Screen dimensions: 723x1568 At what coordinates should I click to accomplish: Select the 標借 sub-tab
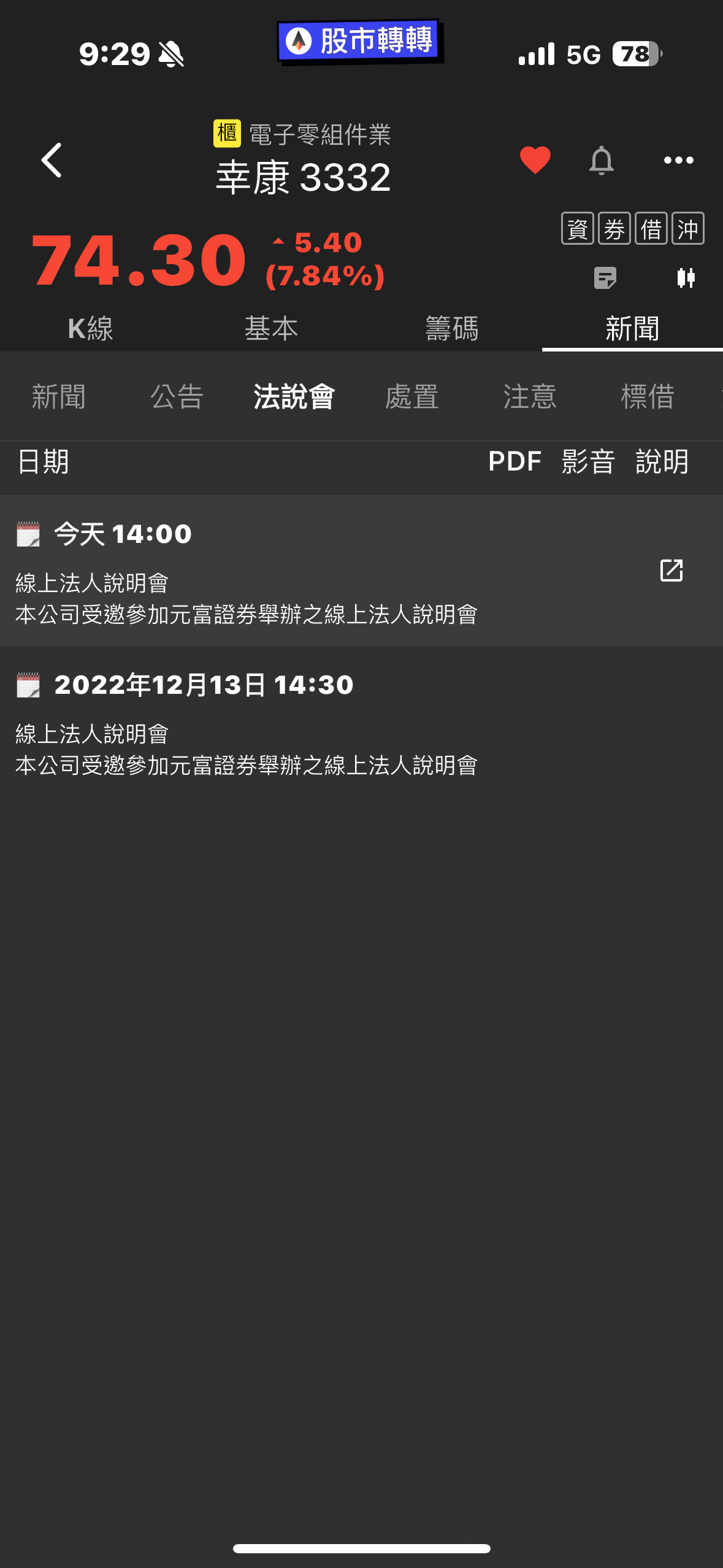pyautogui.click(x=648, y=396)
